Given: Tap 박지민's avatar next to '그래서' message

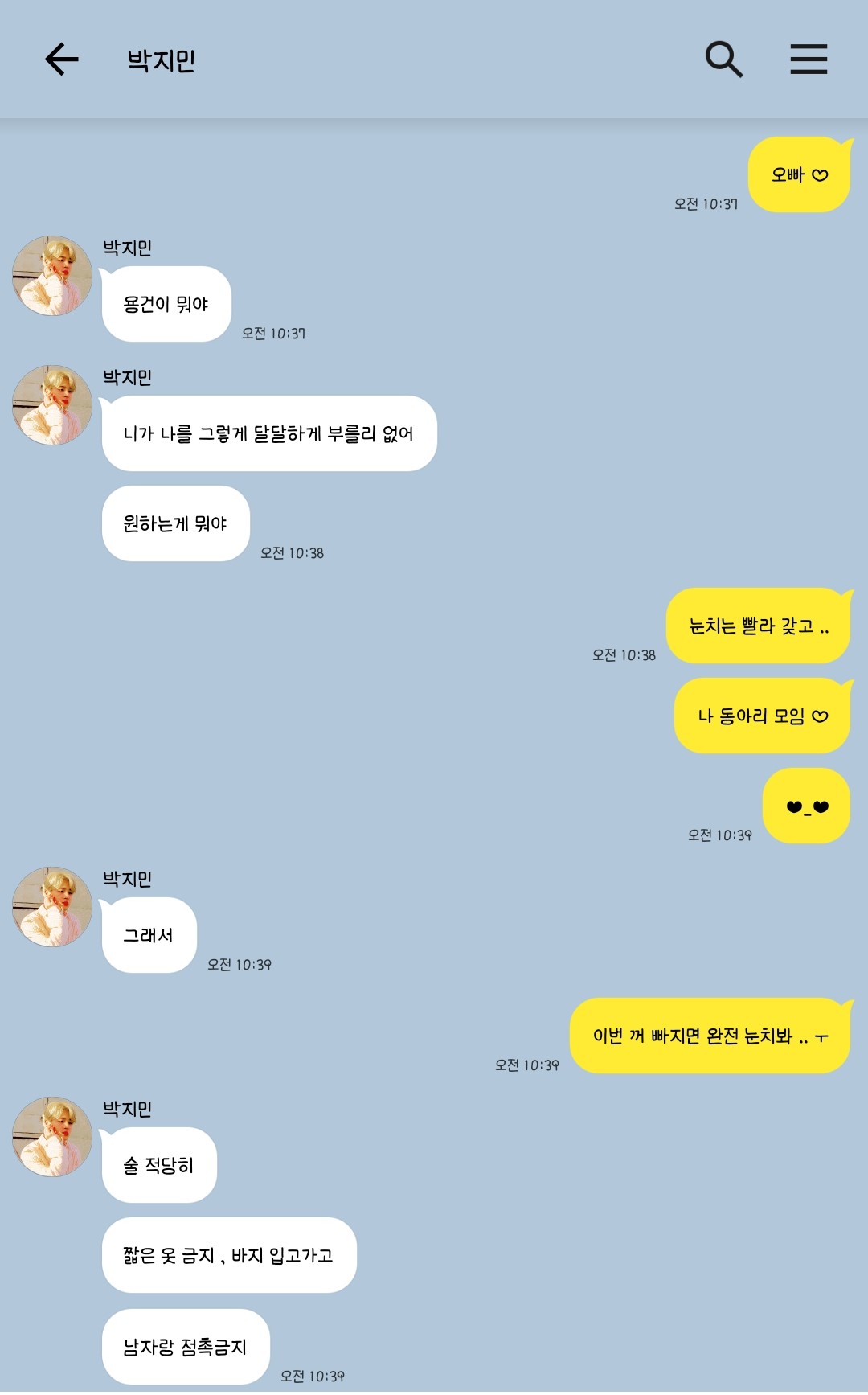Looking at the screenshot, I should coord(52,907).
